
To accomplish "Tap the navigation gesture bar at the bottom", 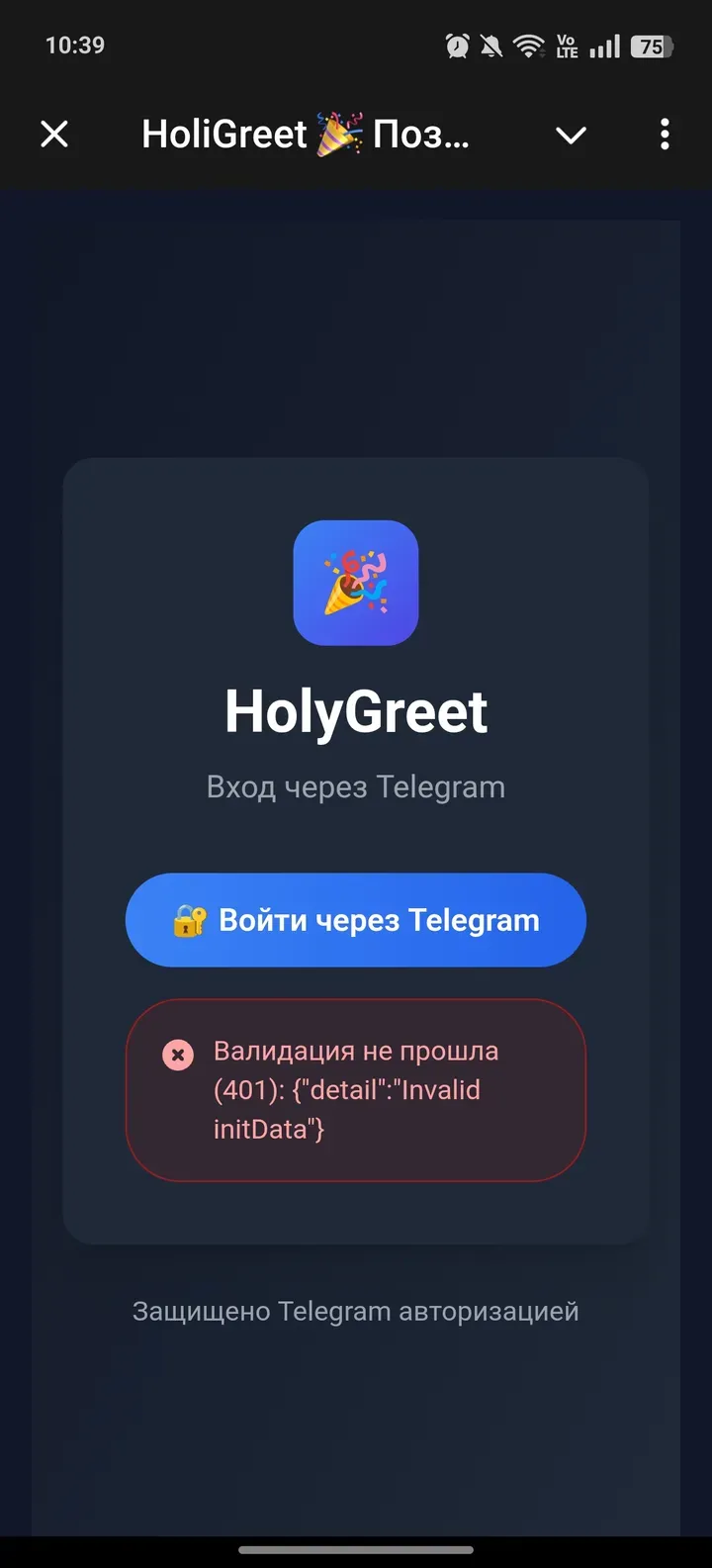I will pos(356,1551).
